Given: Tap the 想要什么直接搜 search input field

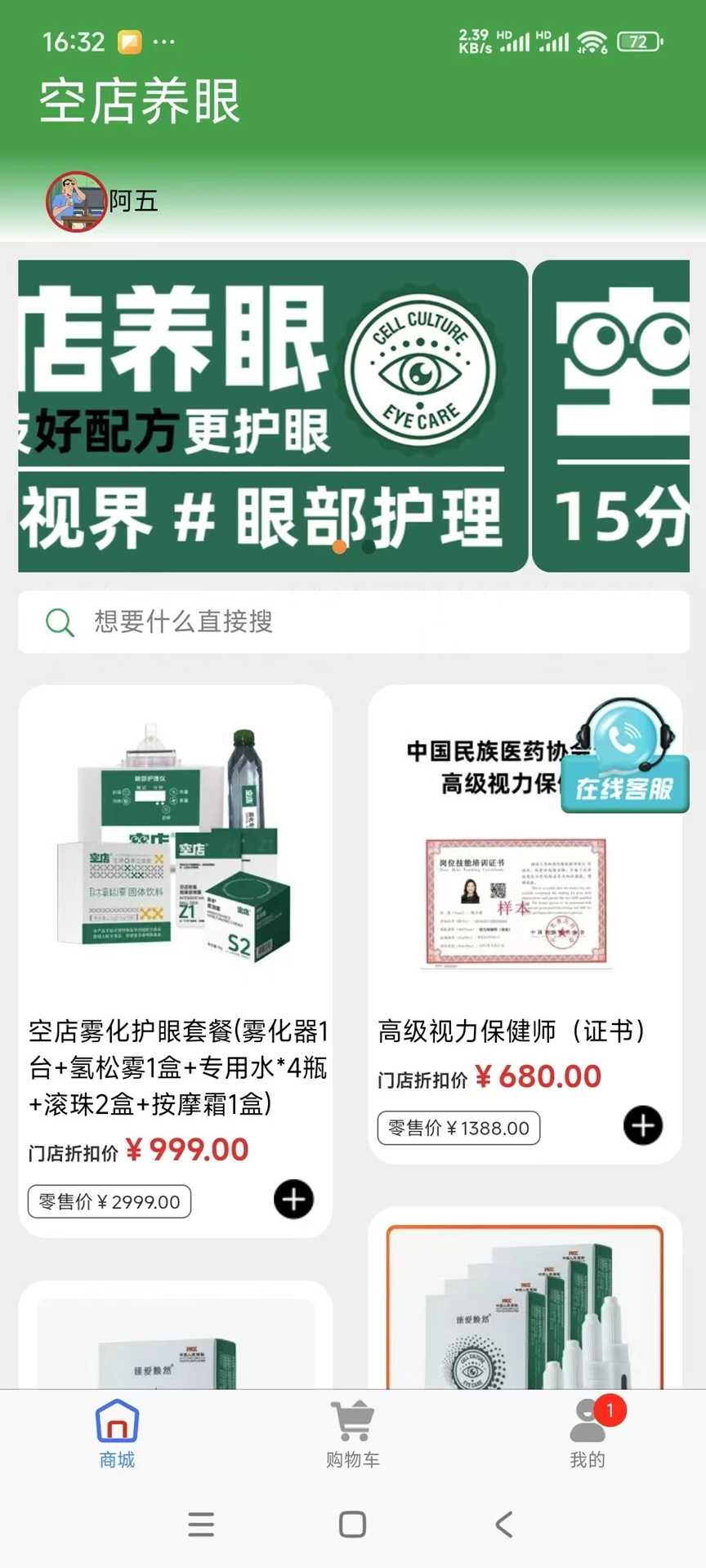Looking at the screenshot, I should 245,622.
